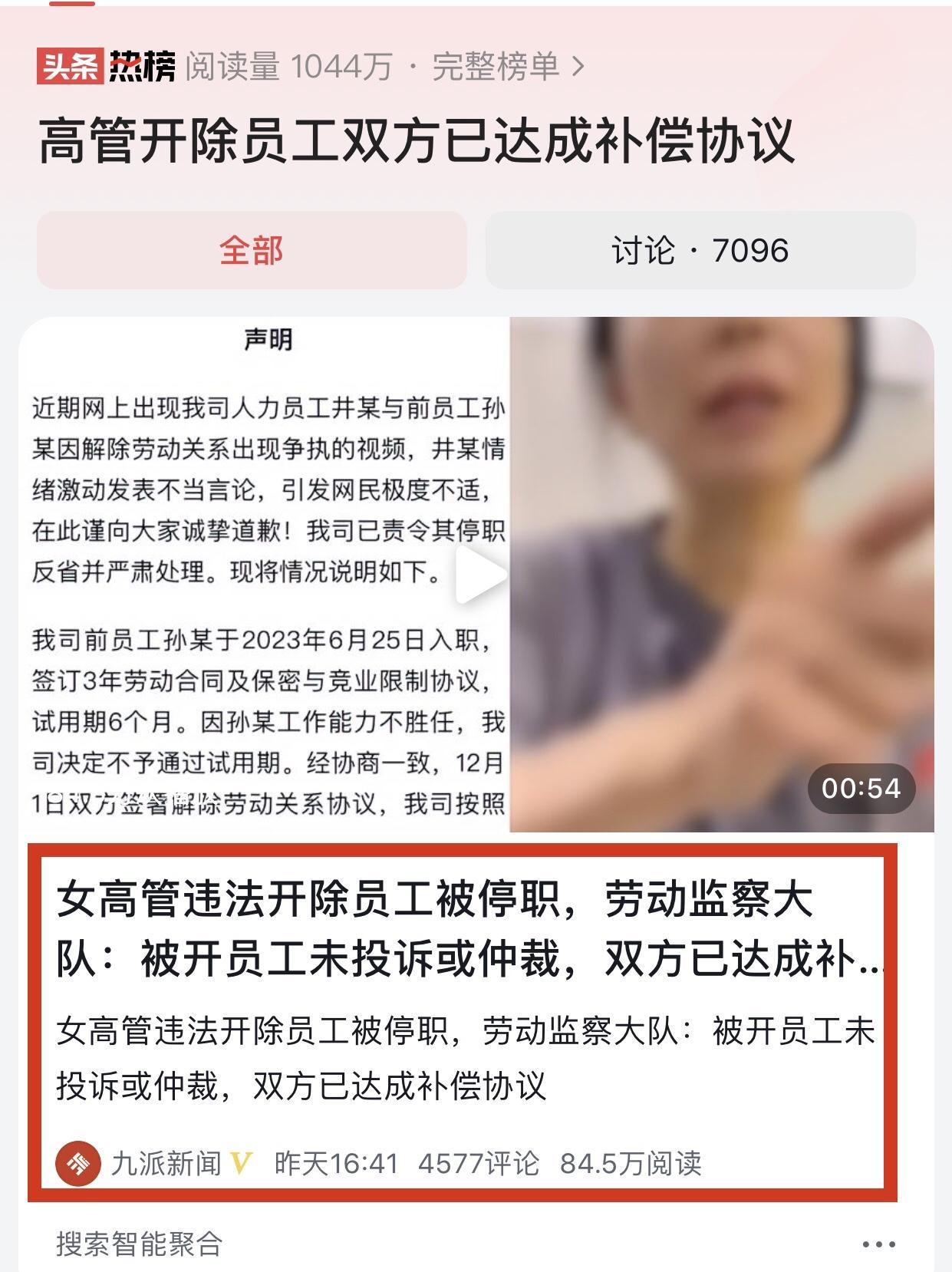Open the full hot list link

coord(508,67)
